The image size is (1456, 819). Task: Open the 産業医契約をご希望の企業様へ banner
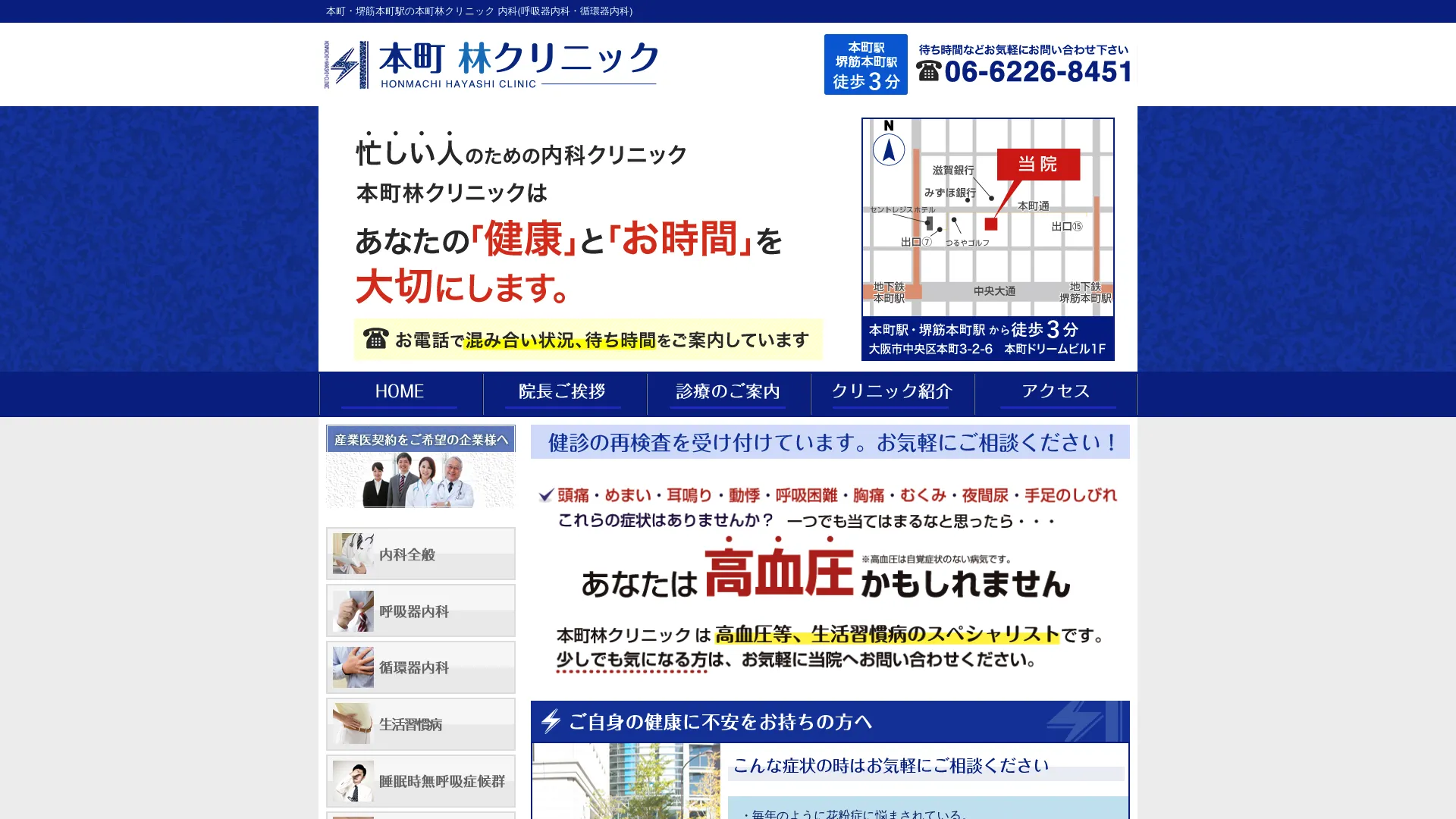click(421, 466)
